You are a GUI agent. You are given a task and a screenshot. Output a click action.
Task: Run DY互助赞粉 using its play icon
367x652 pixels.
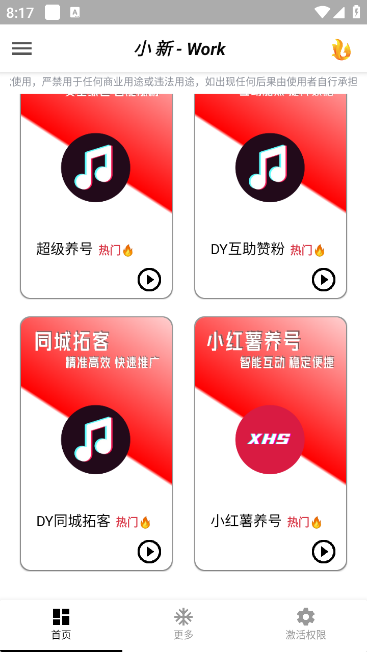click(x=323, y=279)
